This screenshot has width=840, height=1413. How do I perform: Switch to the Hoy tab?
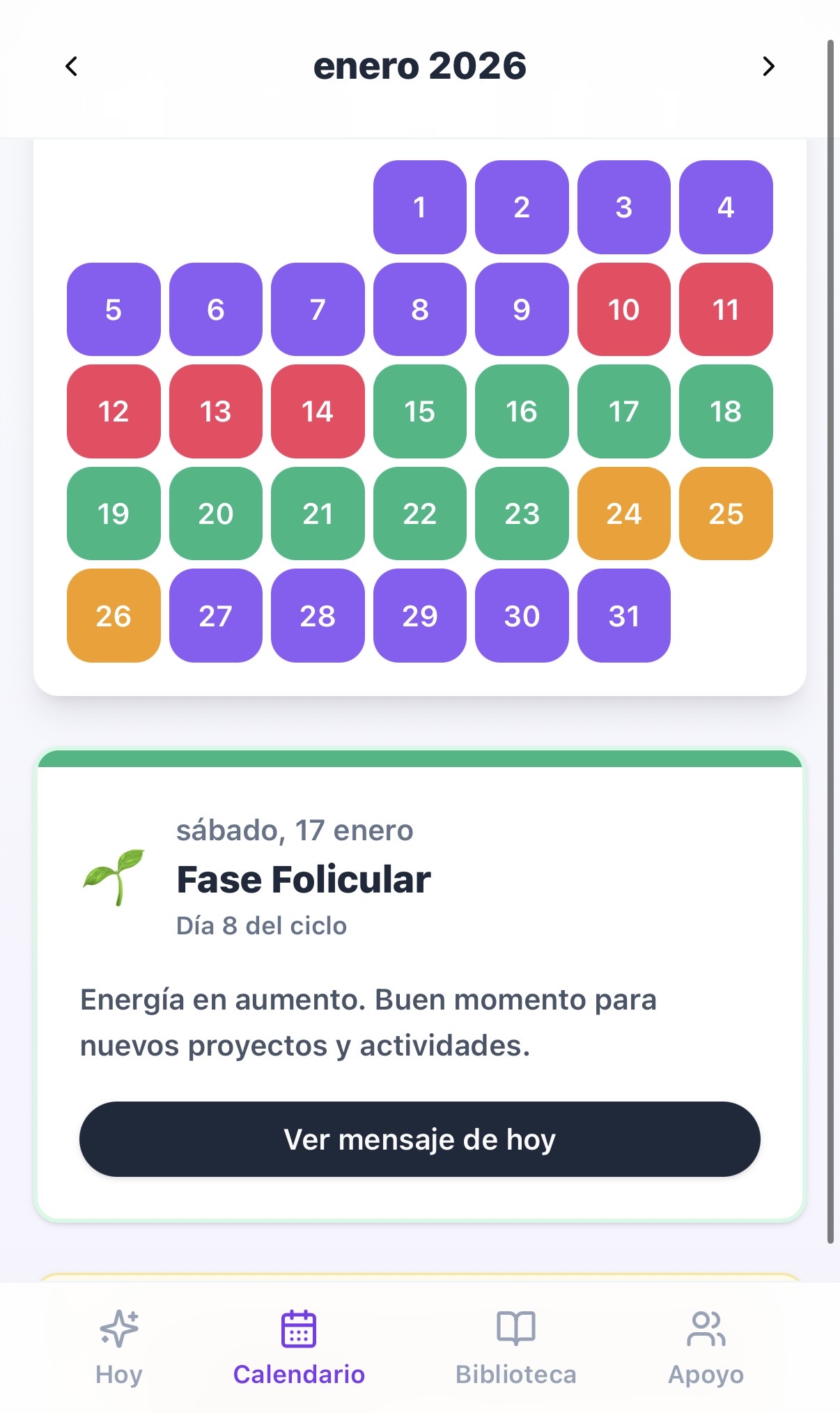click(x=119, y=1347)
